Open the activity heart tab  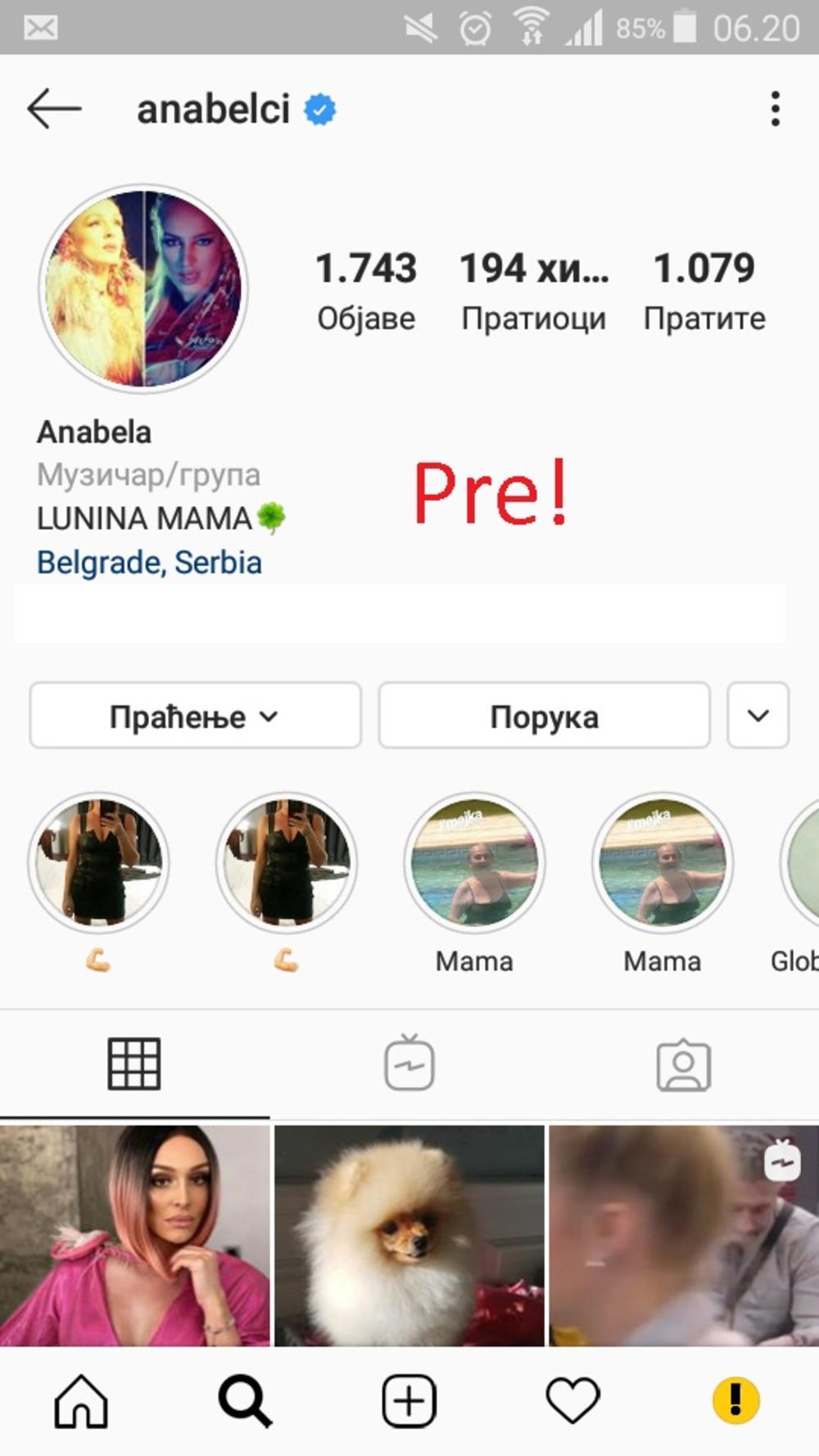[x=572, y=1400]
